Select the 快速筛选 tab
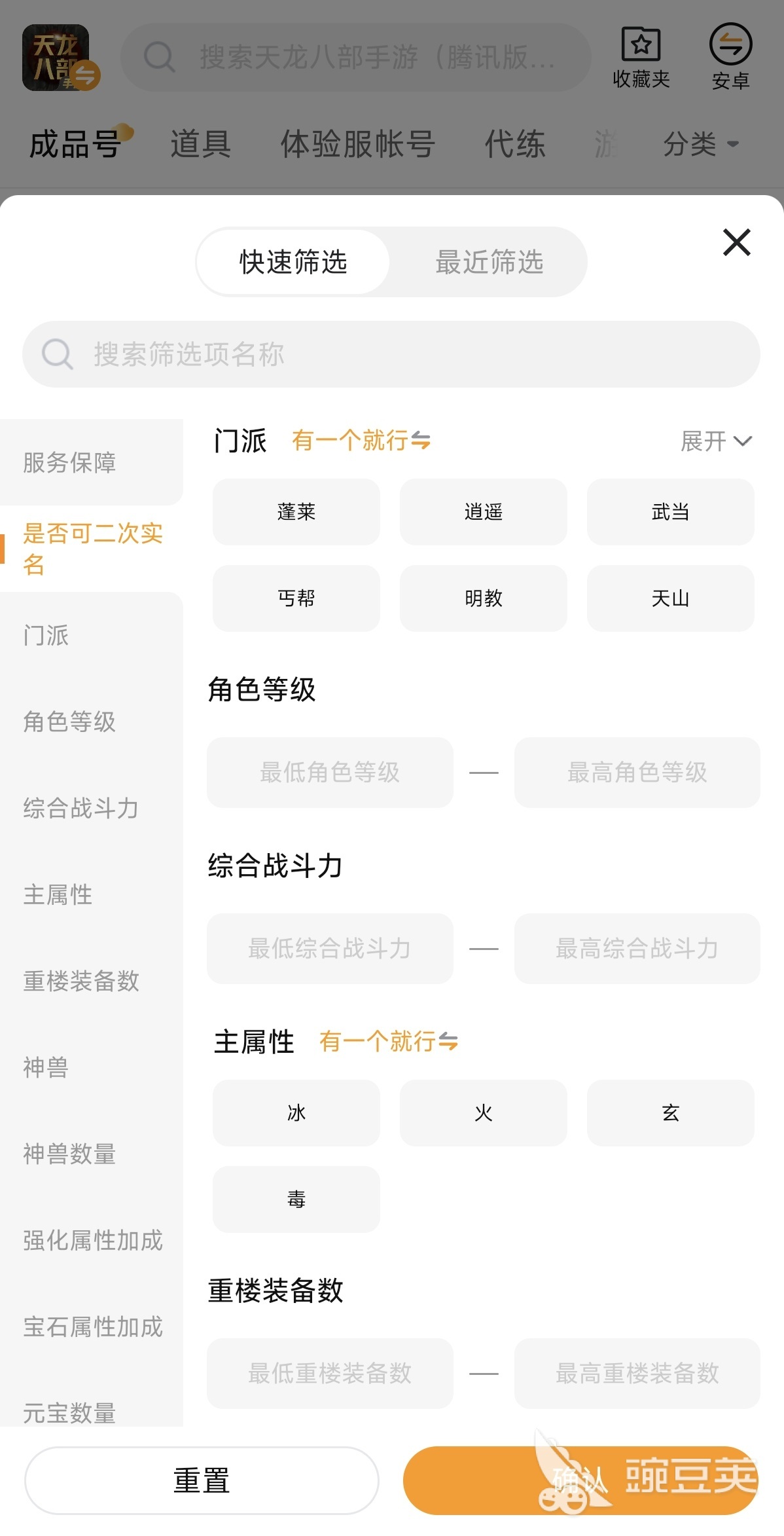The height and width of the screenshot is (1536, 784). pos(293,262)
